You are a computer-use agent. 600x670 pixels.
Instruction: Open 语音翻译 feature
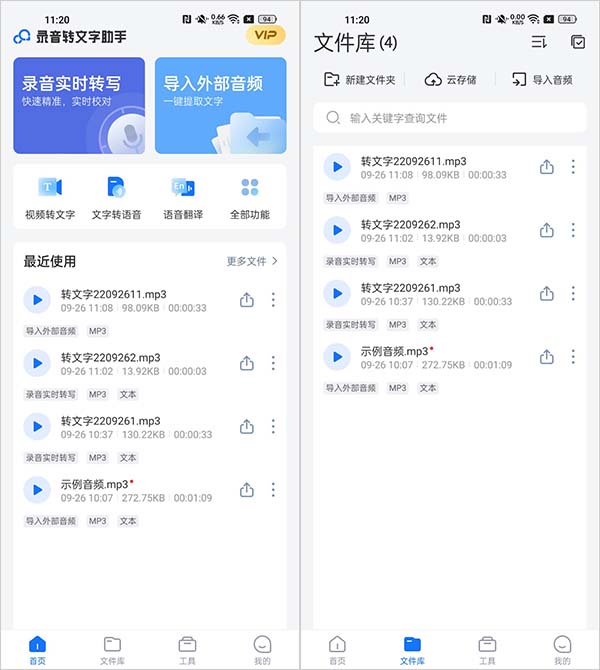pos(183,197)
